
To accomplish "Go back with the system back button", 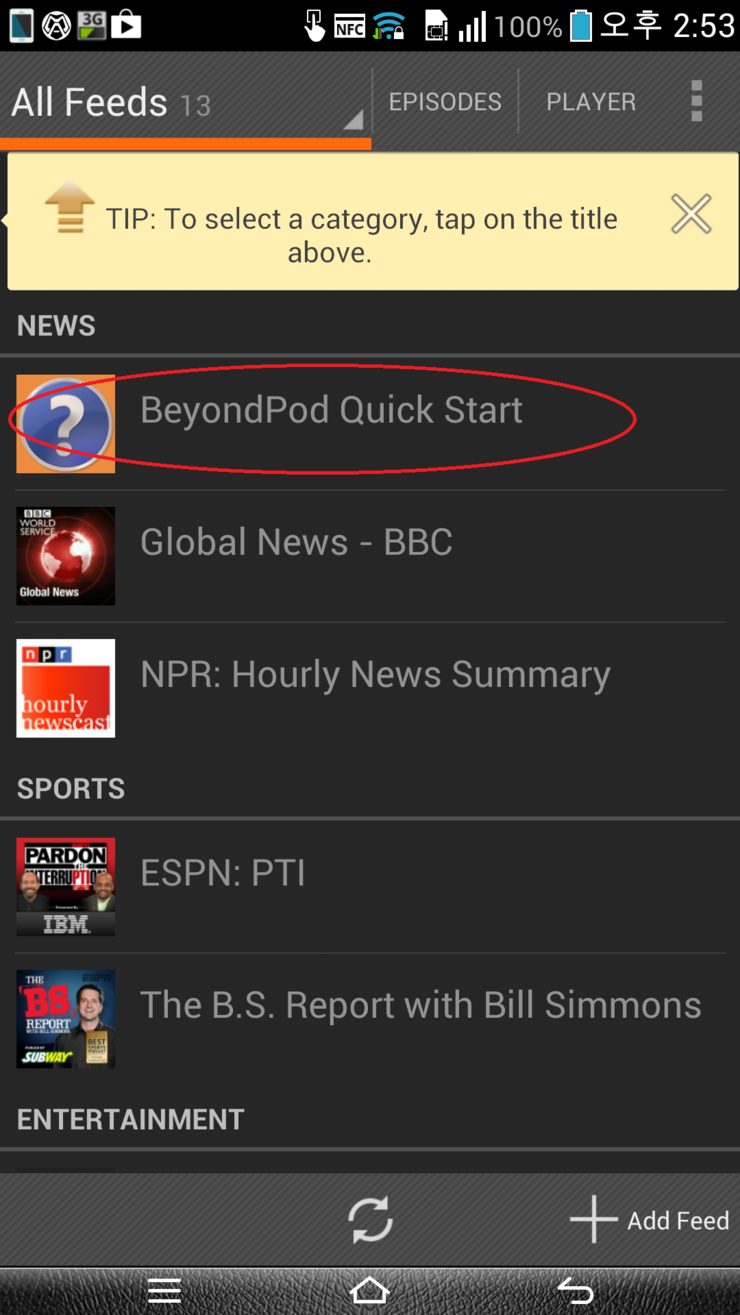I will point(575,1291).
